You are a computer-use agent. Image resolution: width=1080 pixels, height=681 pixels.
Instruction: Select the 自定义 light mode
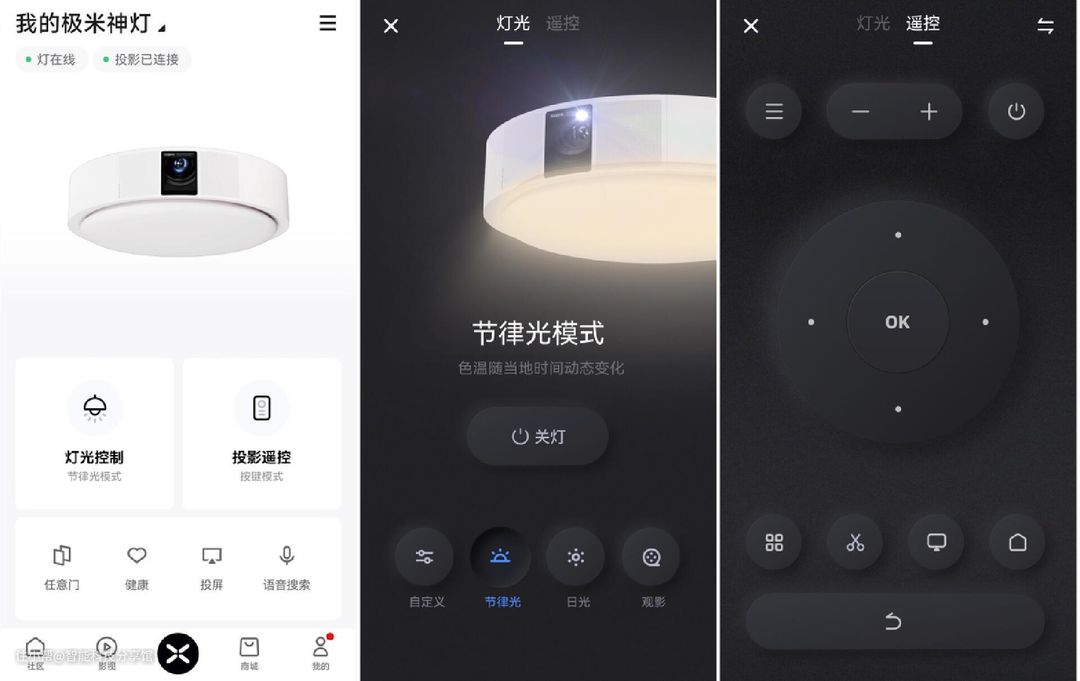click(x=425, y=558)
